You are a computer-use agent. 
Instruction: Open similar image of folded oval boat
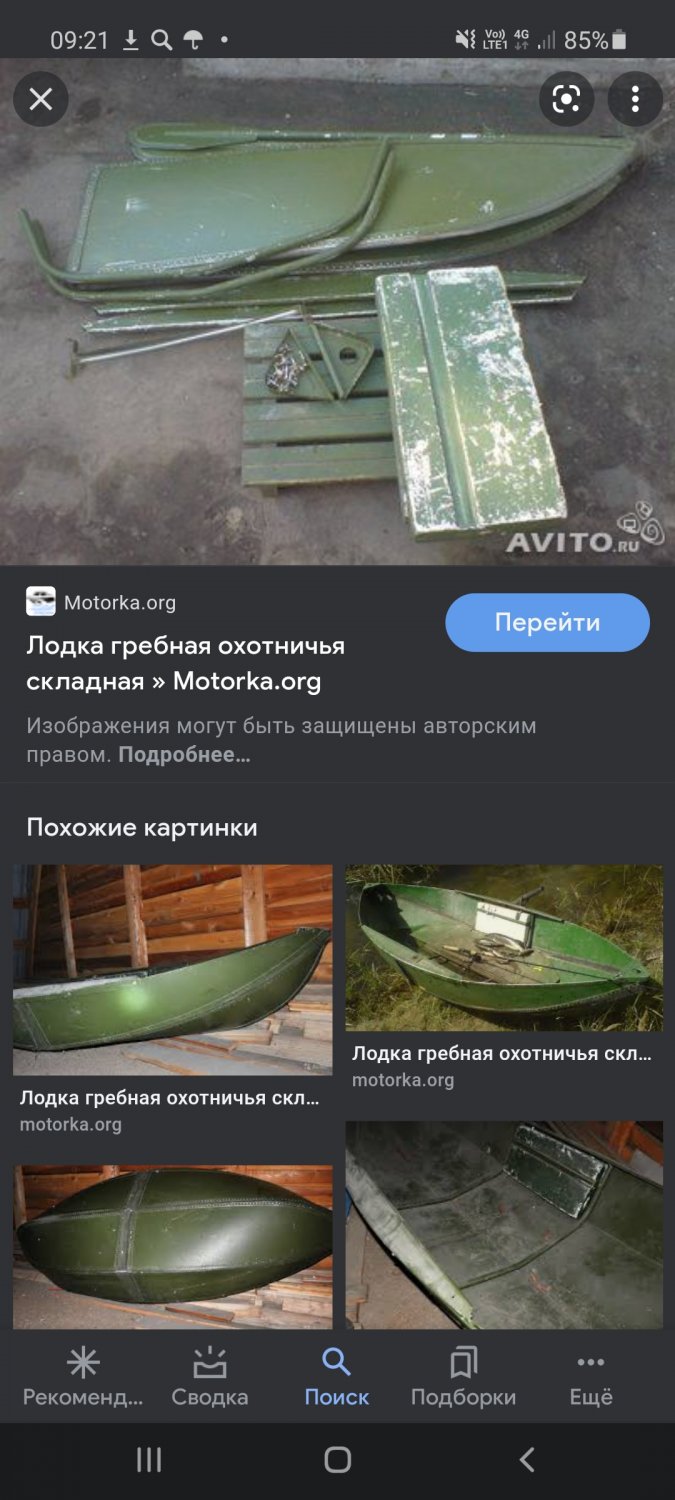tap(172, 1245)
